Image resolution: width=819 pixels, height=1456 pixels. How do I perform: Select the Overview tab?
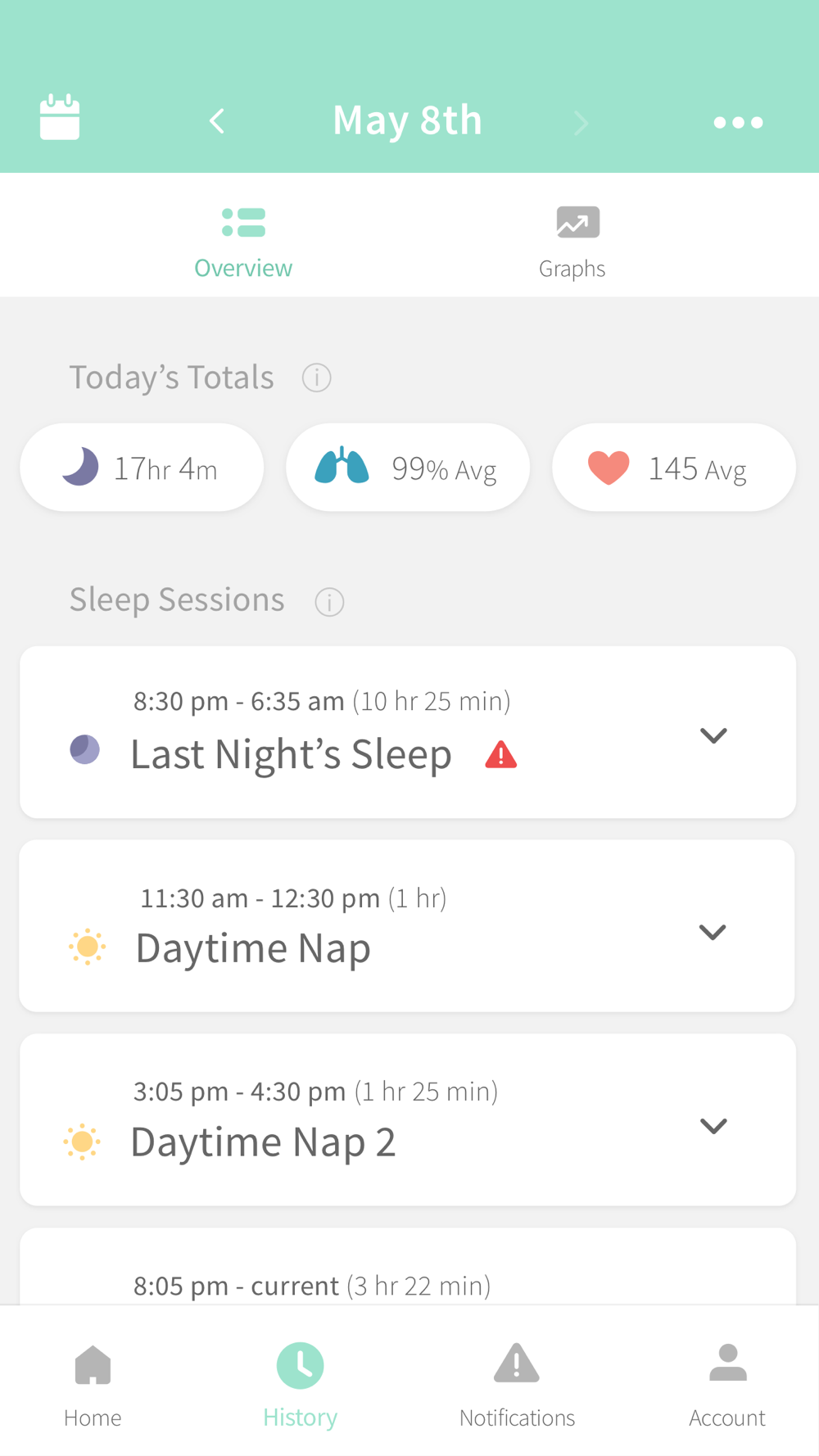[x=243, y=242]
